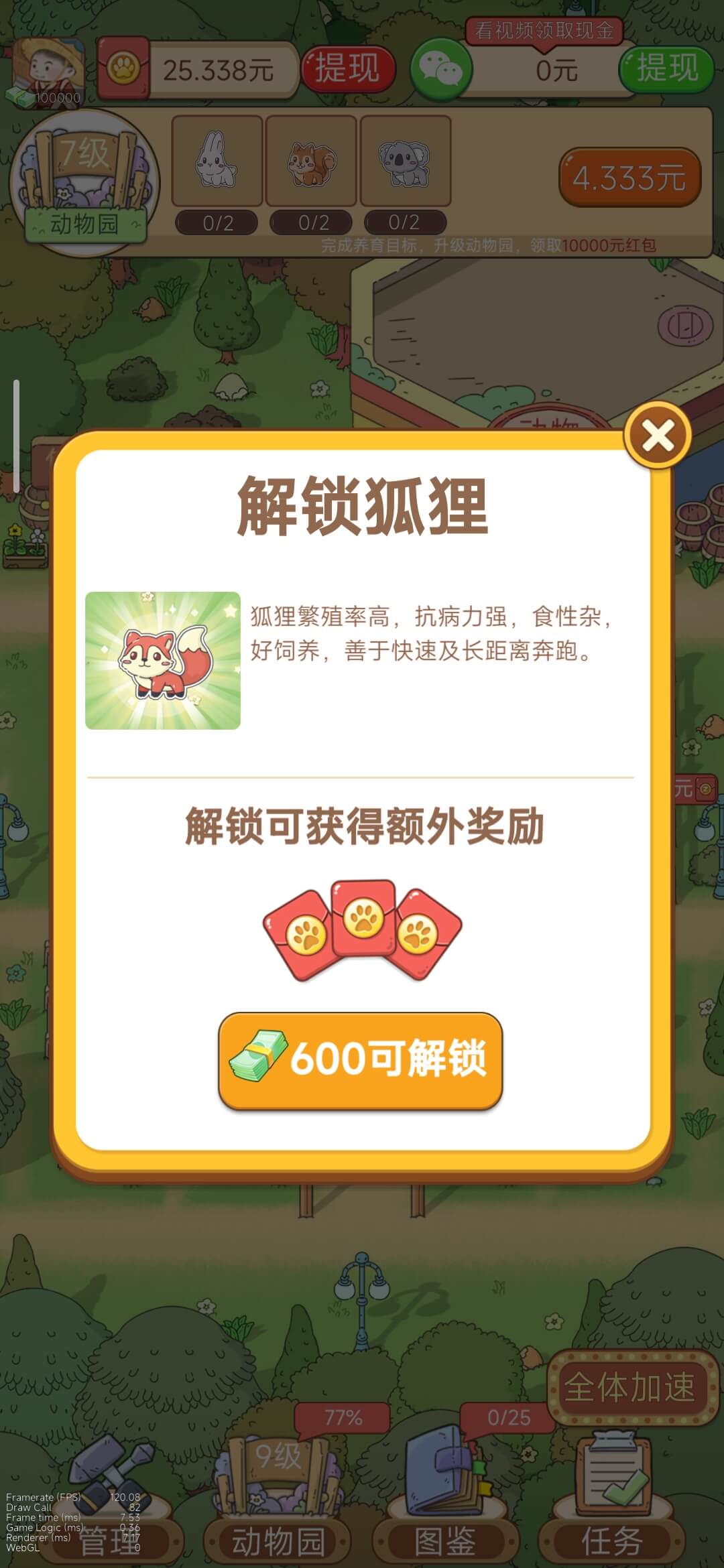Image resolution: width=724 pixels, height=1568 pixels.
Task: Tap the 全体加速 button
Action: tap(629, 1387)
